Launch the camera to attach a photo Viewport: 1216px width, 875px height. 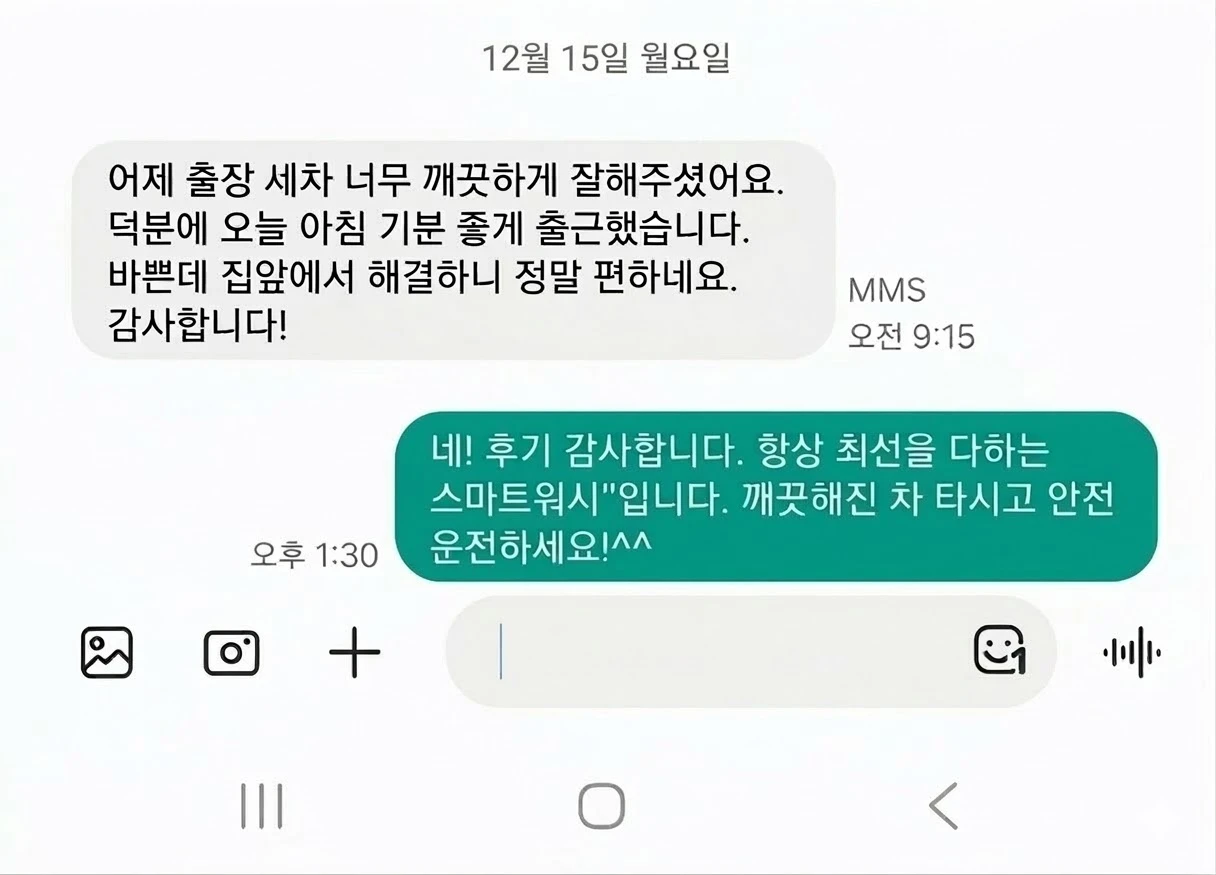click(x=232, y=653)
